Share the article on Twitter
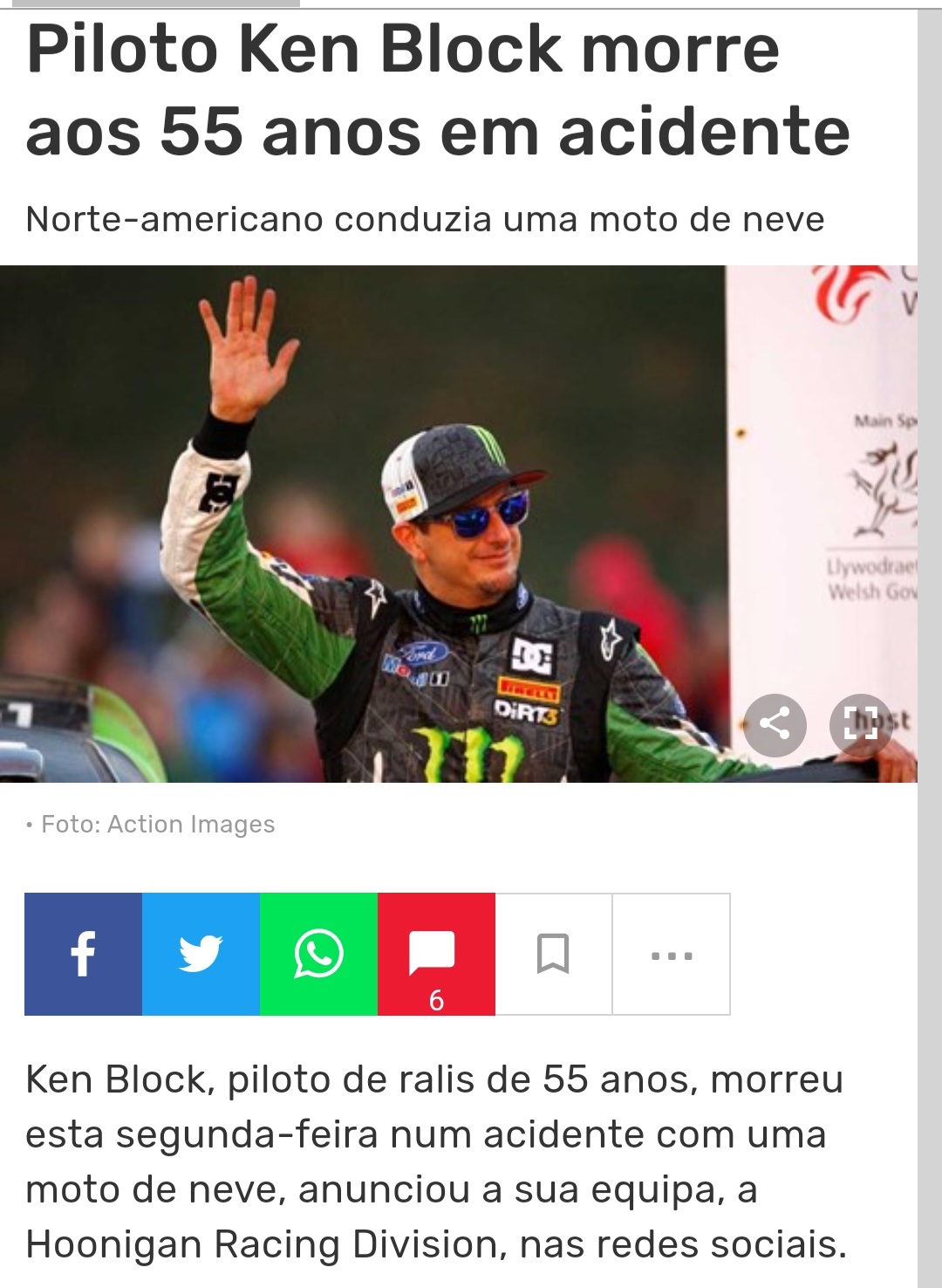This screenshot has width=942, height=1288. click(x=201, y=954)
